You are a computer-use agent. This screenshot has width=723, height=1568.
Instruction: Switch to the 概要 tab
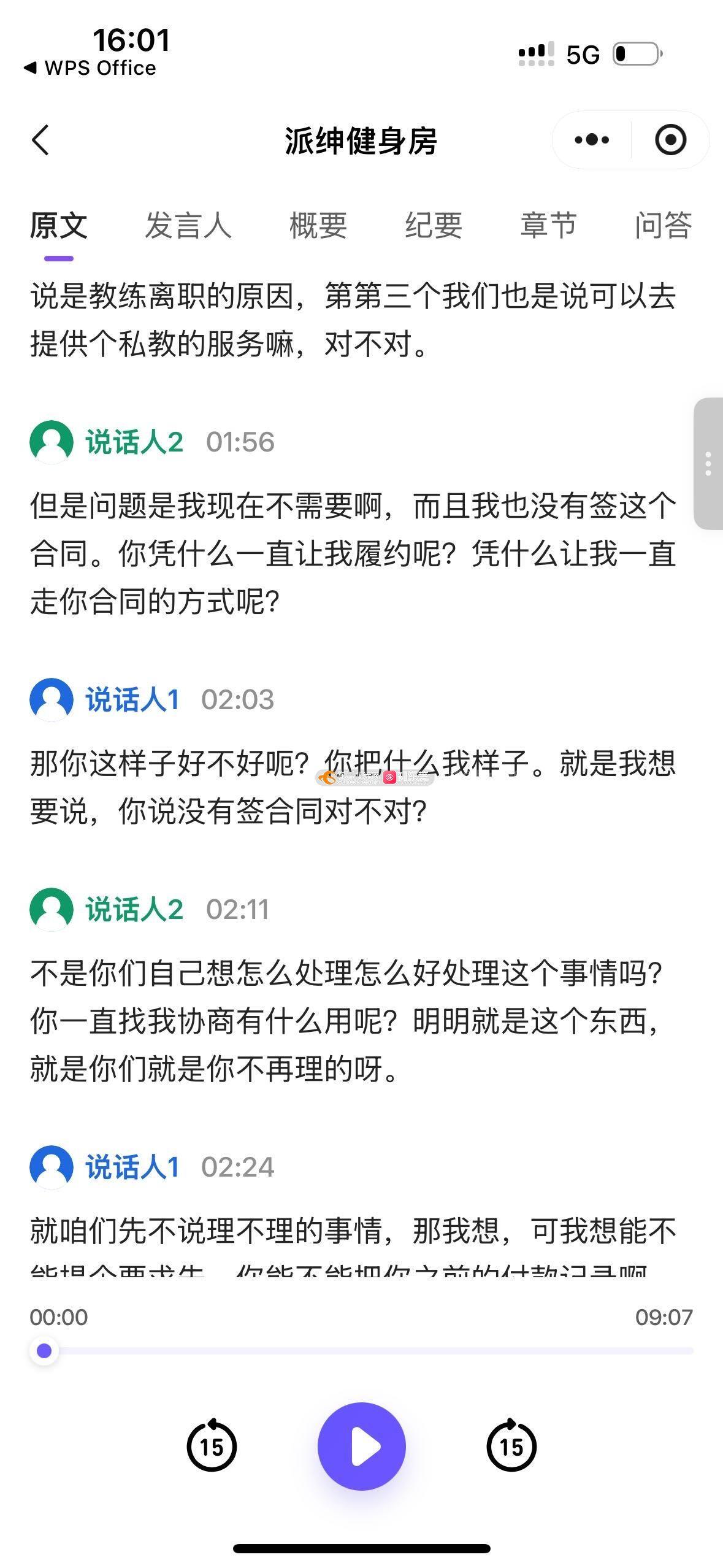[318, 225]
